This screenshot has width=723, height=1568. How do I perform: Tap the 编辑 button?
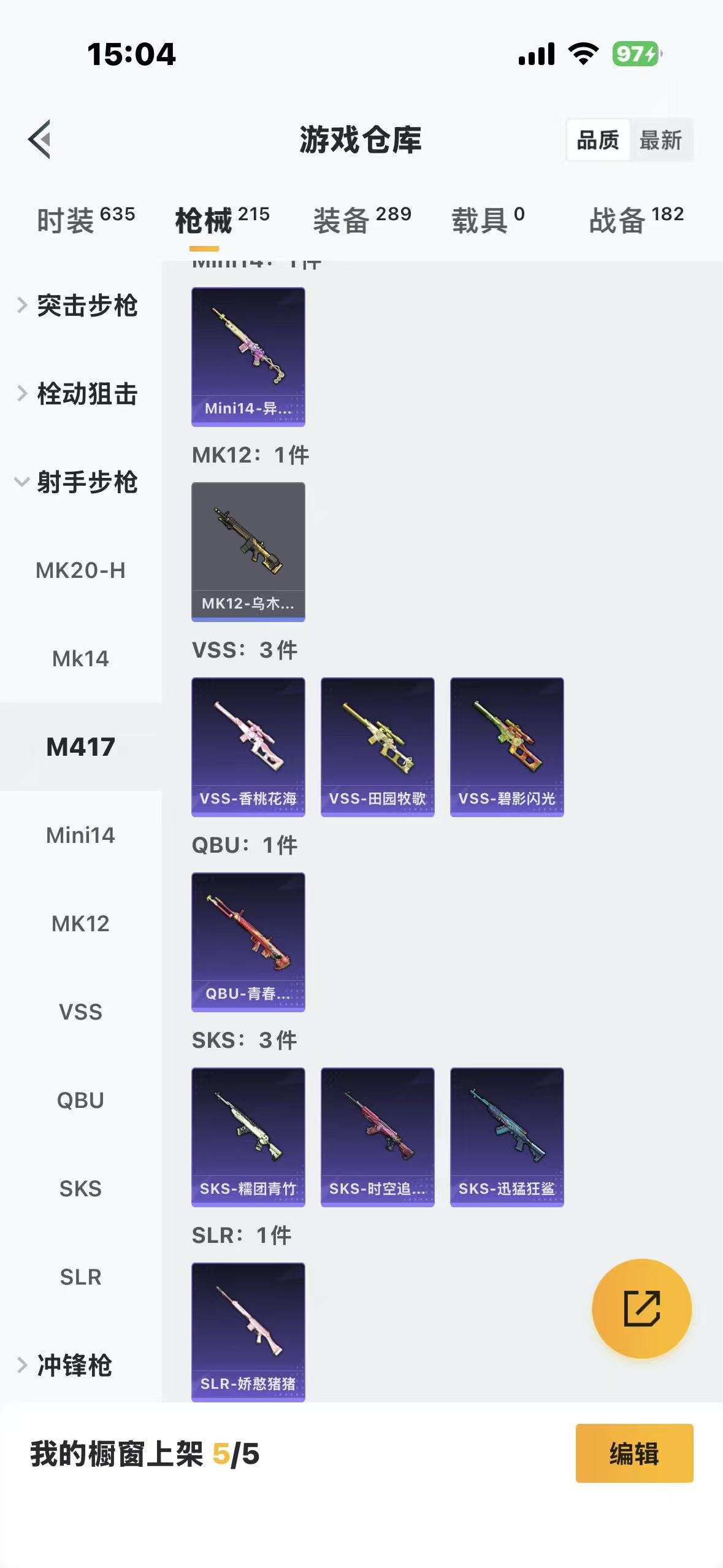(634, 1453)
